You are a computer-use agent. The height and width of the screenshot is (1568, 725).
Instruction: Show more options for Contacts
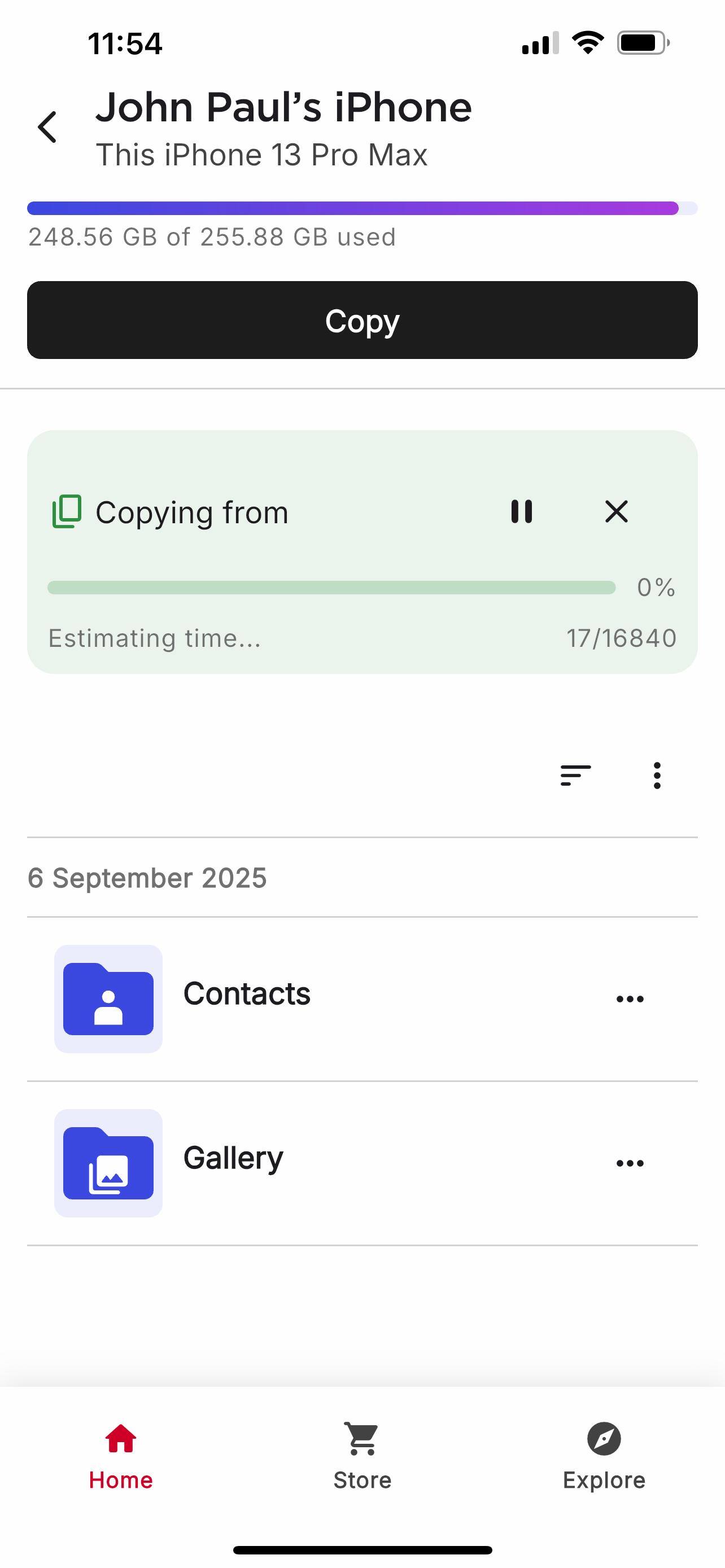(630, 999)
